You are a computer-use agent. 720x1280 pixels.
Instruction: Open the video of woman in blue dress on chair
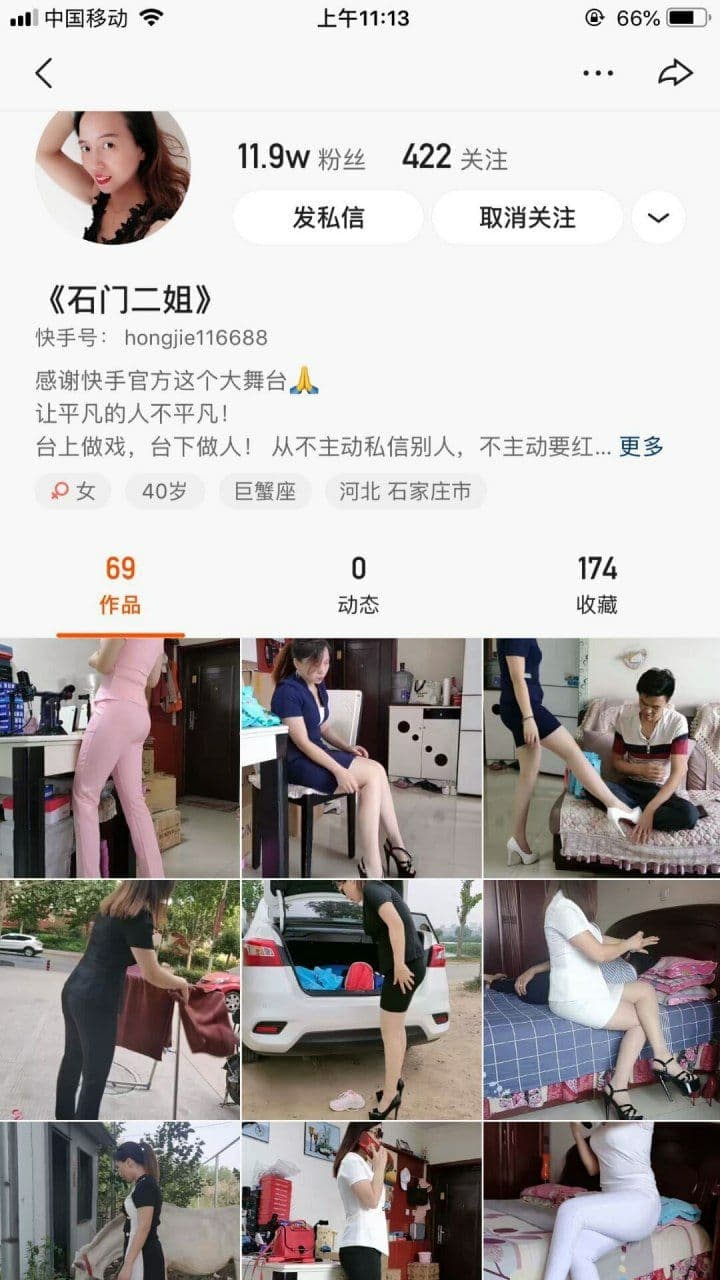point(360,758)
